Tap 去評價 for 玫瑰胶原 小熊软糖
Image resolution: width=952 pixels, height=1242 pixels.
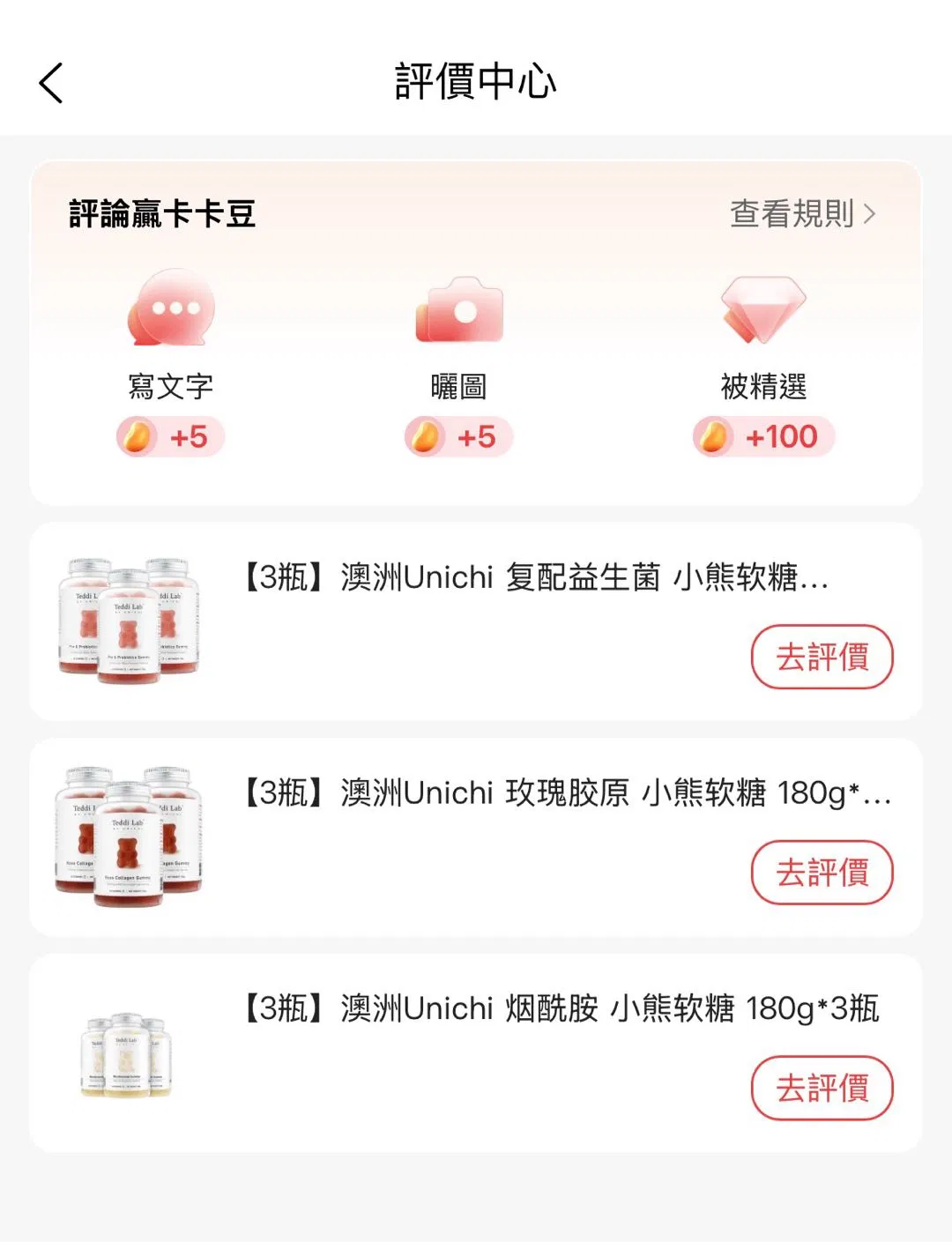click(x=822, y=873)
